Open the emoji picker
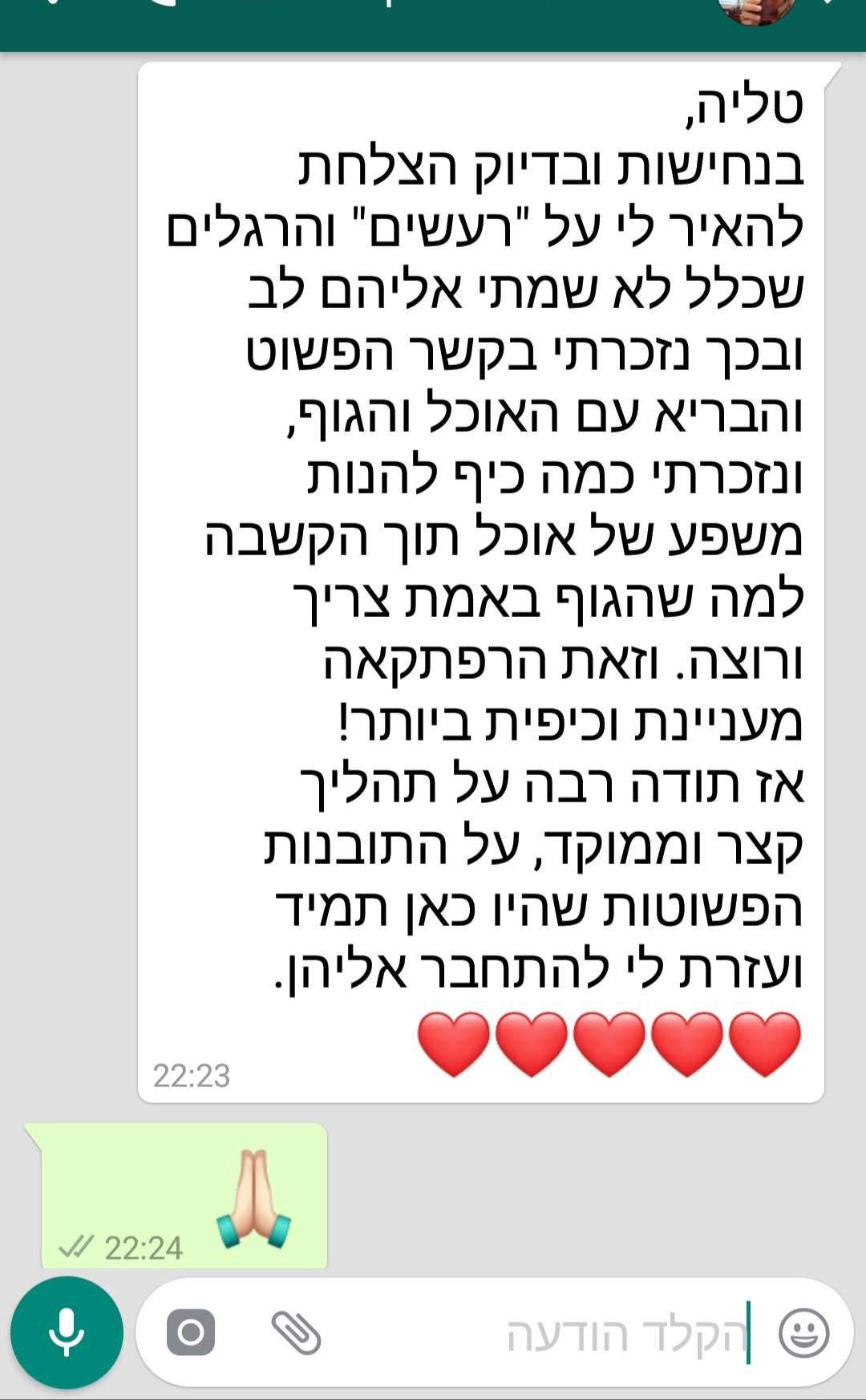 [x=803, y=1333]
